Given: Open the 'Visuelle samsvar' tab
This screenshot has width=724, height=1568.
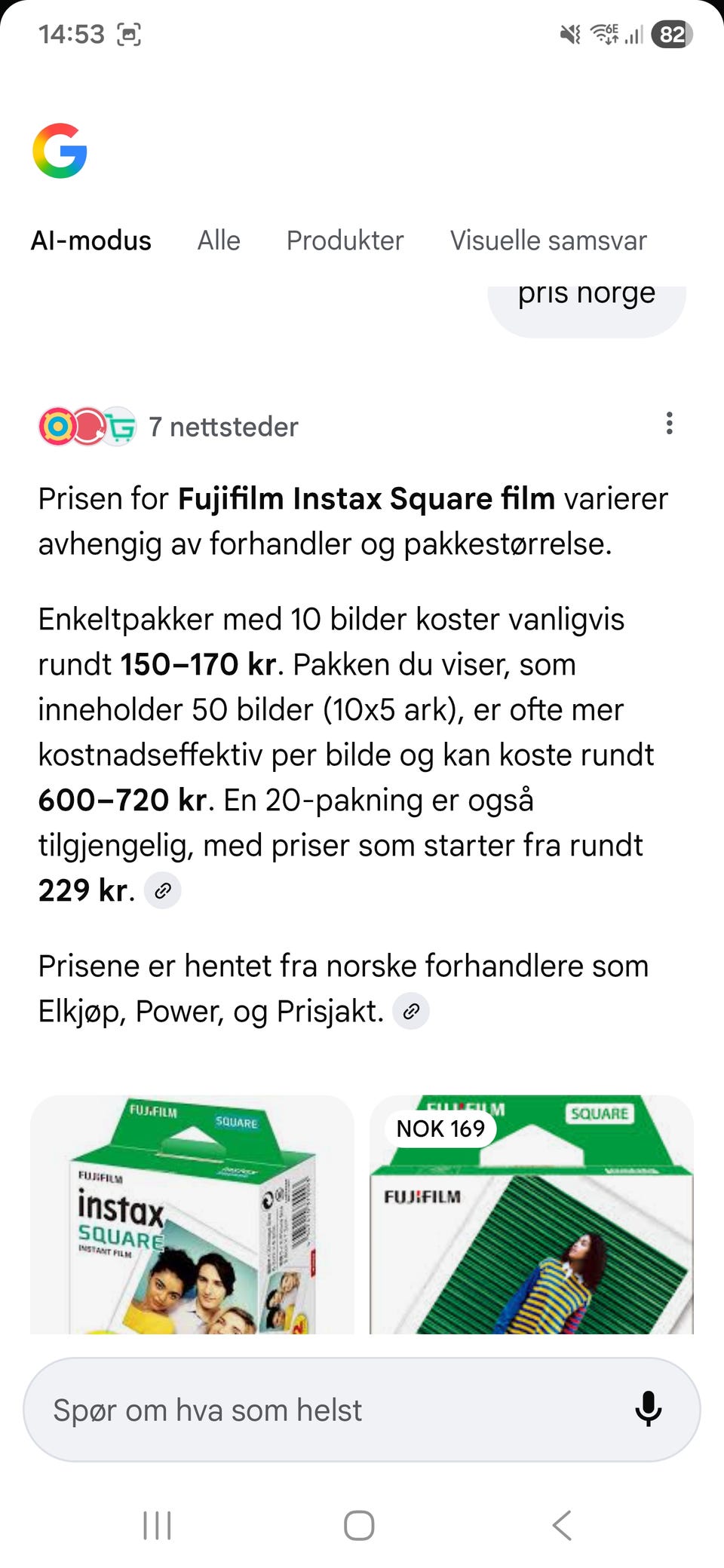Looking at the screenshot, I should click(x=548, y=240).
